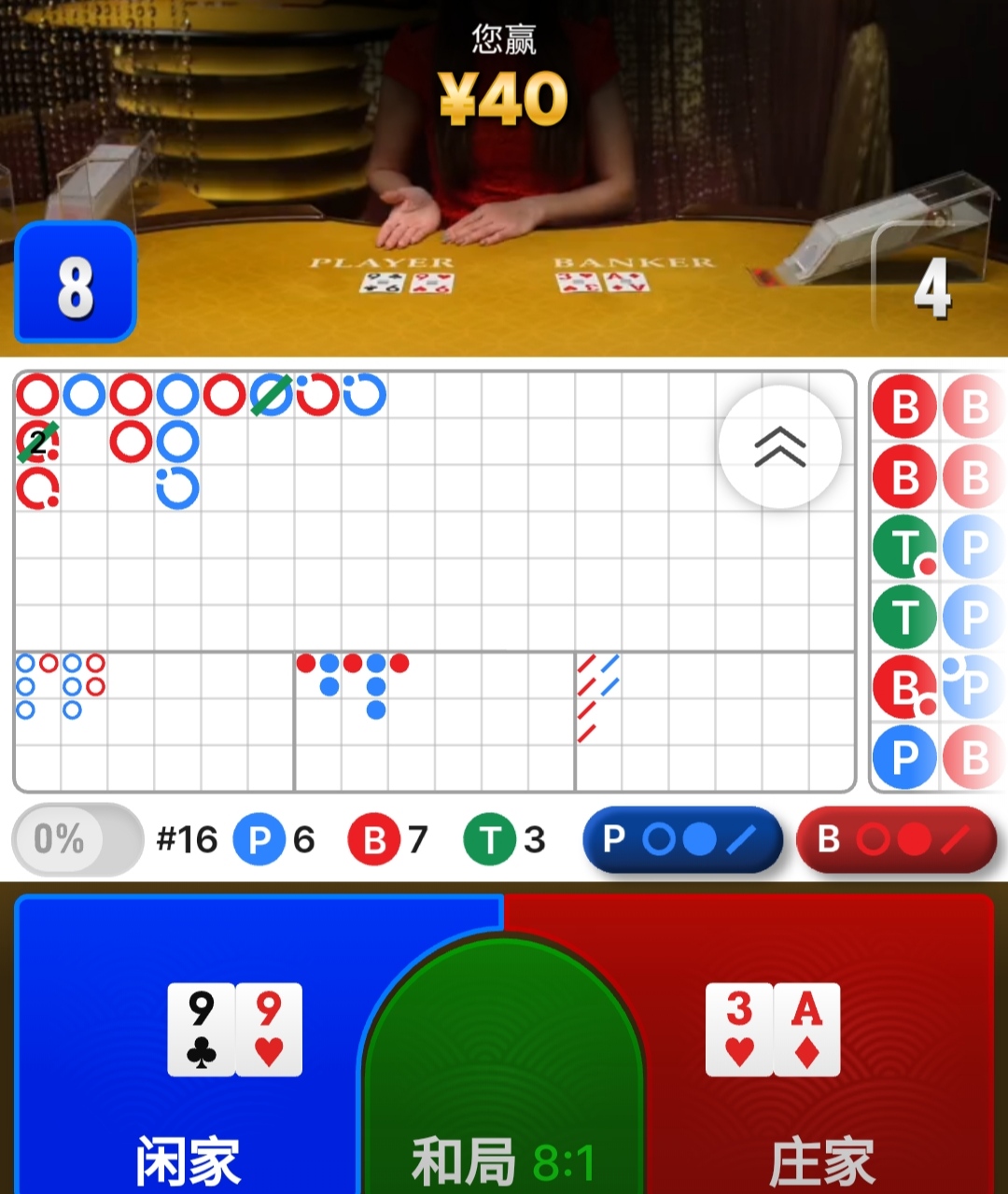Tap the red B banker prediction button

[896, 839]
